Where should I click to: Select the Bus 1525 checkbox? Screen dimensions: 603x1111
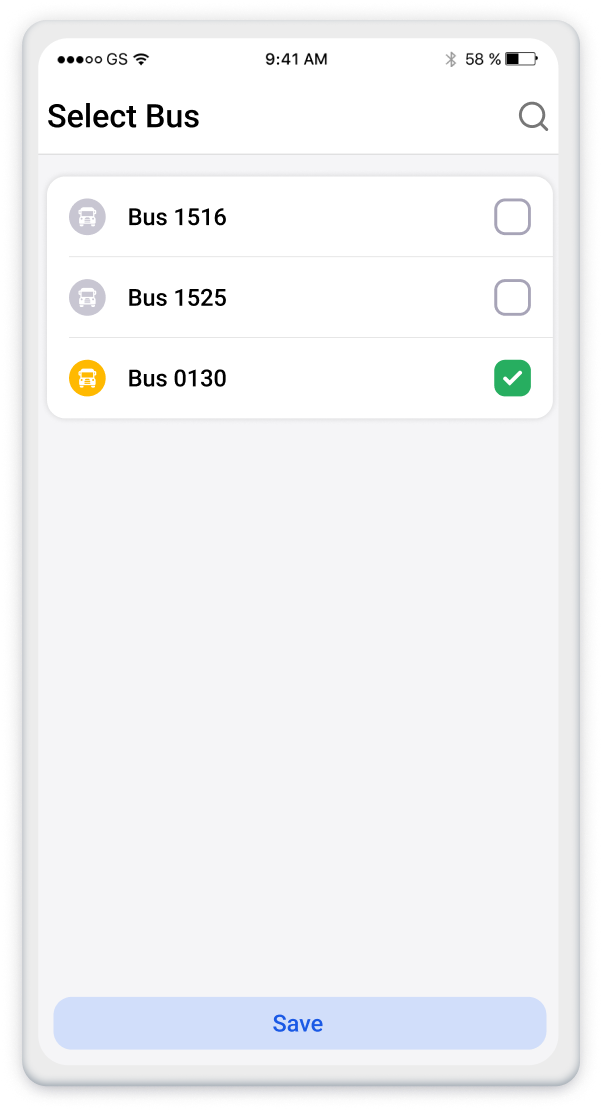click(x=512, y=298)
